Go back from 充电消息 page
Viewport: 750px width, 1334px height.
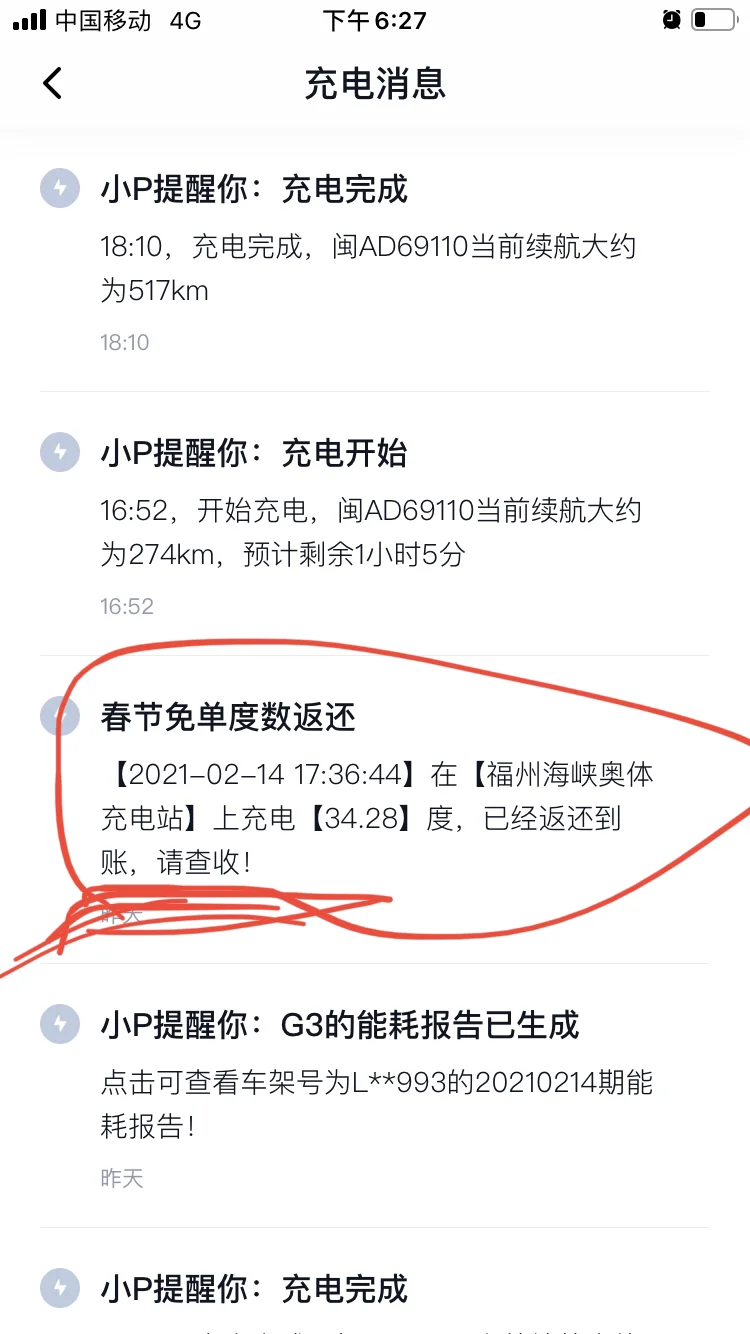(53, 83)
